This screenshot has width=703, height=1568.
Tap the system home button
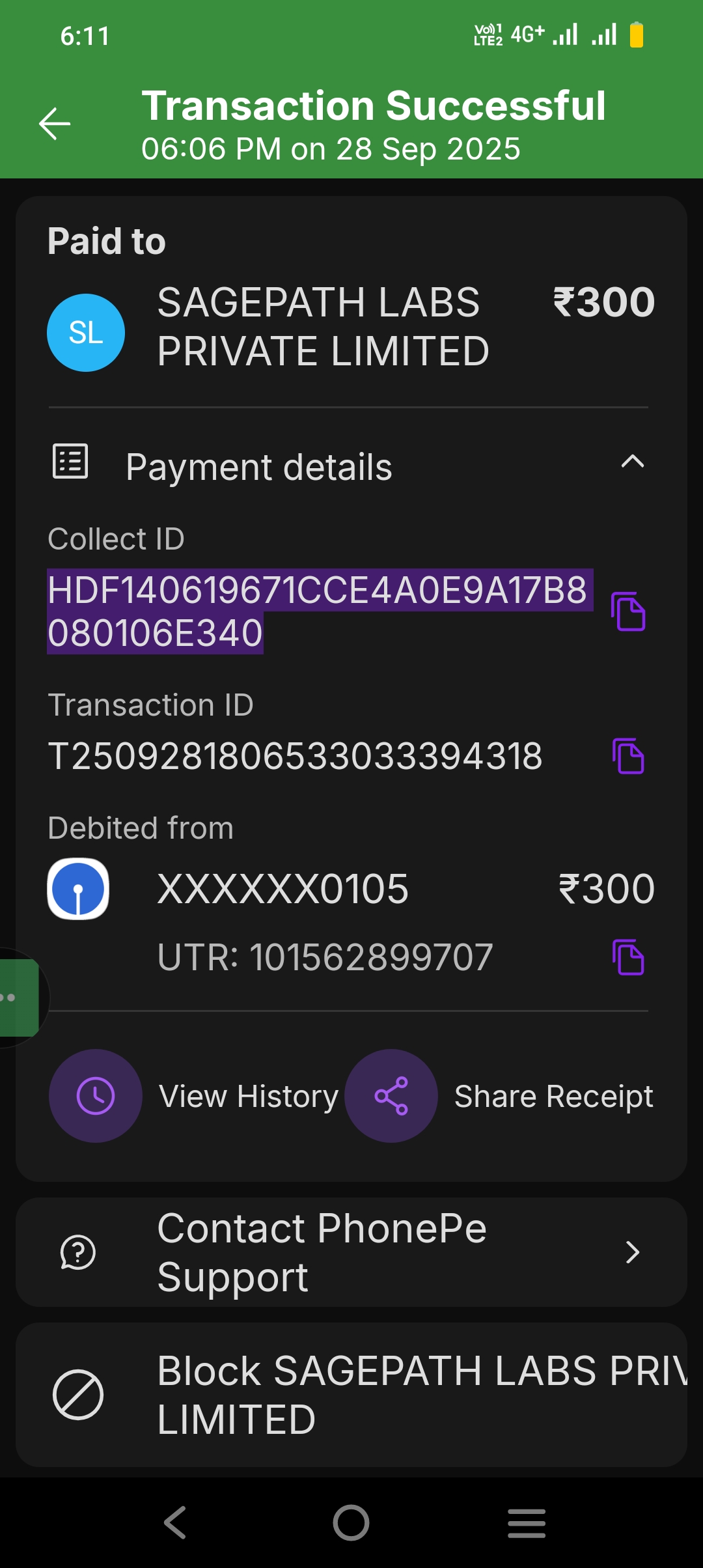coord(351,1523)
